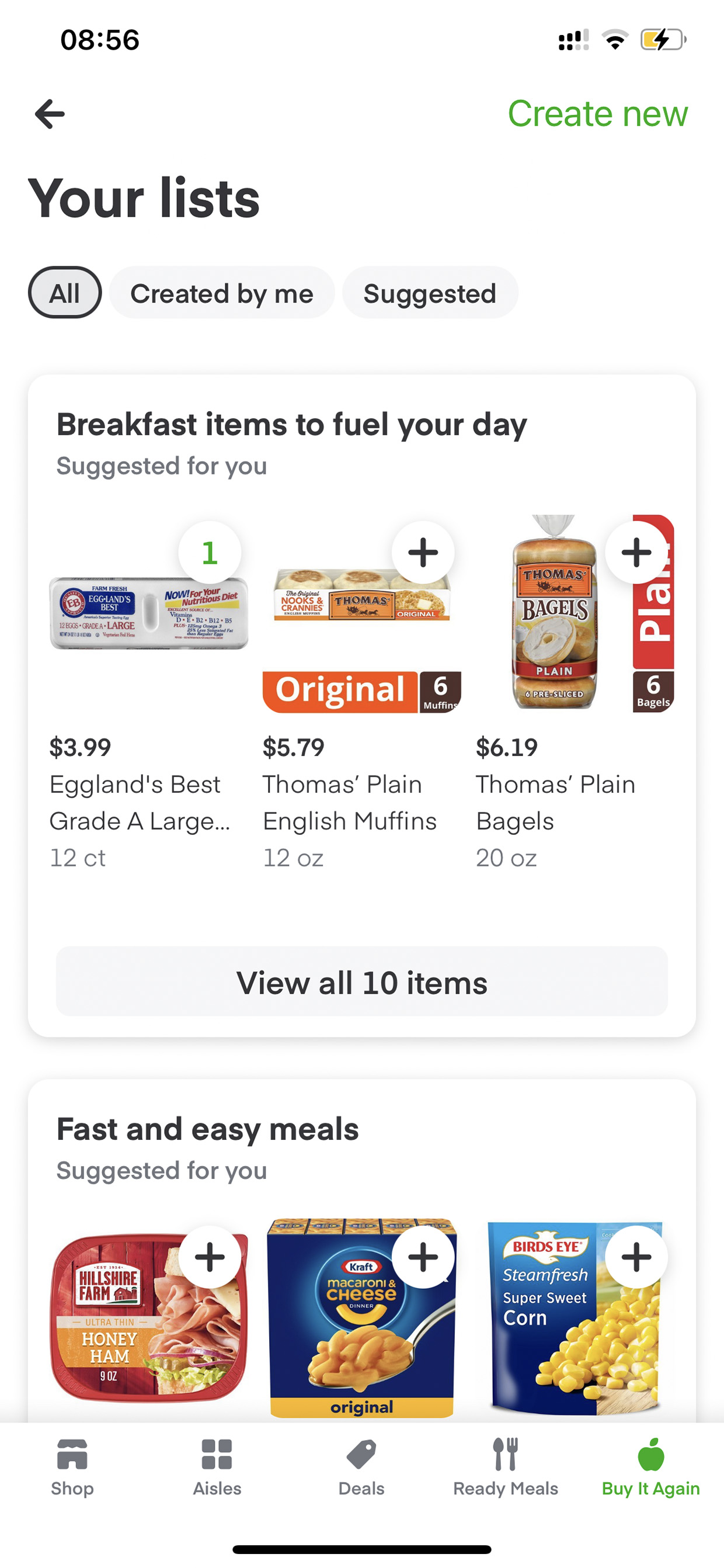Add Hillshire Farm Honey Ham to cart

coord(209,1257)
